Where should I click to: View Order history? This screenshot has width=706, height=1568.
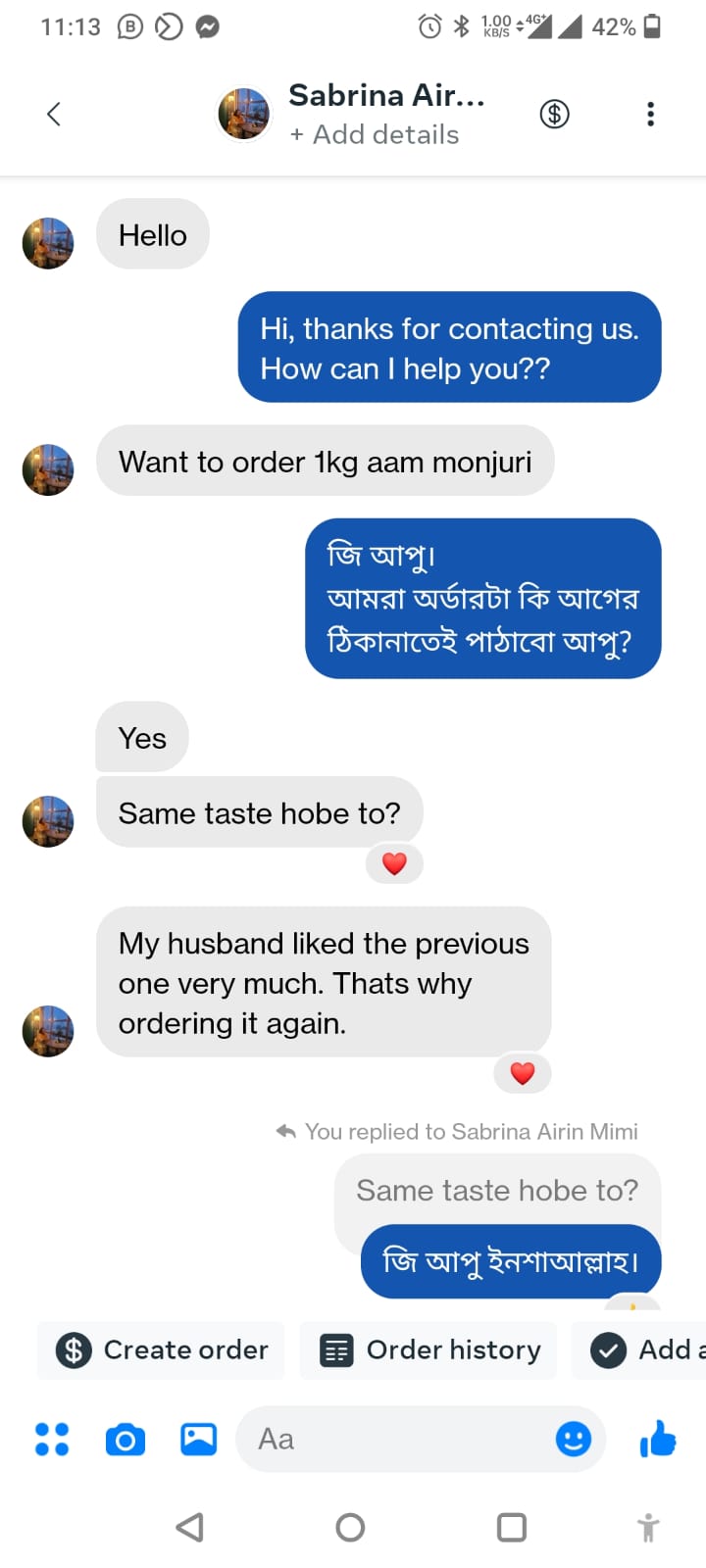[429, 1350]
